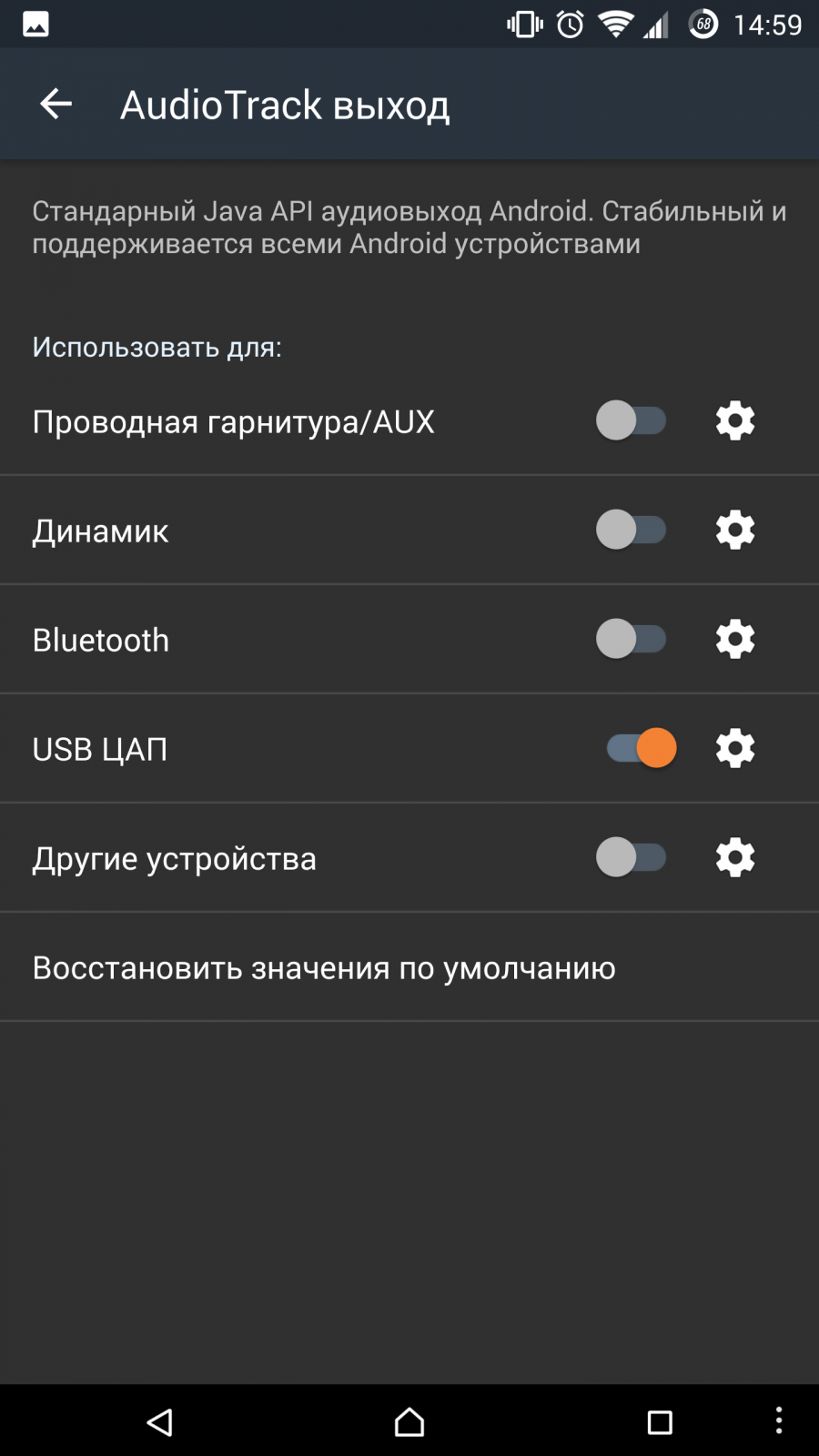Tap the system home button
This screenshot has width=819, height=1456.
pyautogui.click(x=409, y=1421)
